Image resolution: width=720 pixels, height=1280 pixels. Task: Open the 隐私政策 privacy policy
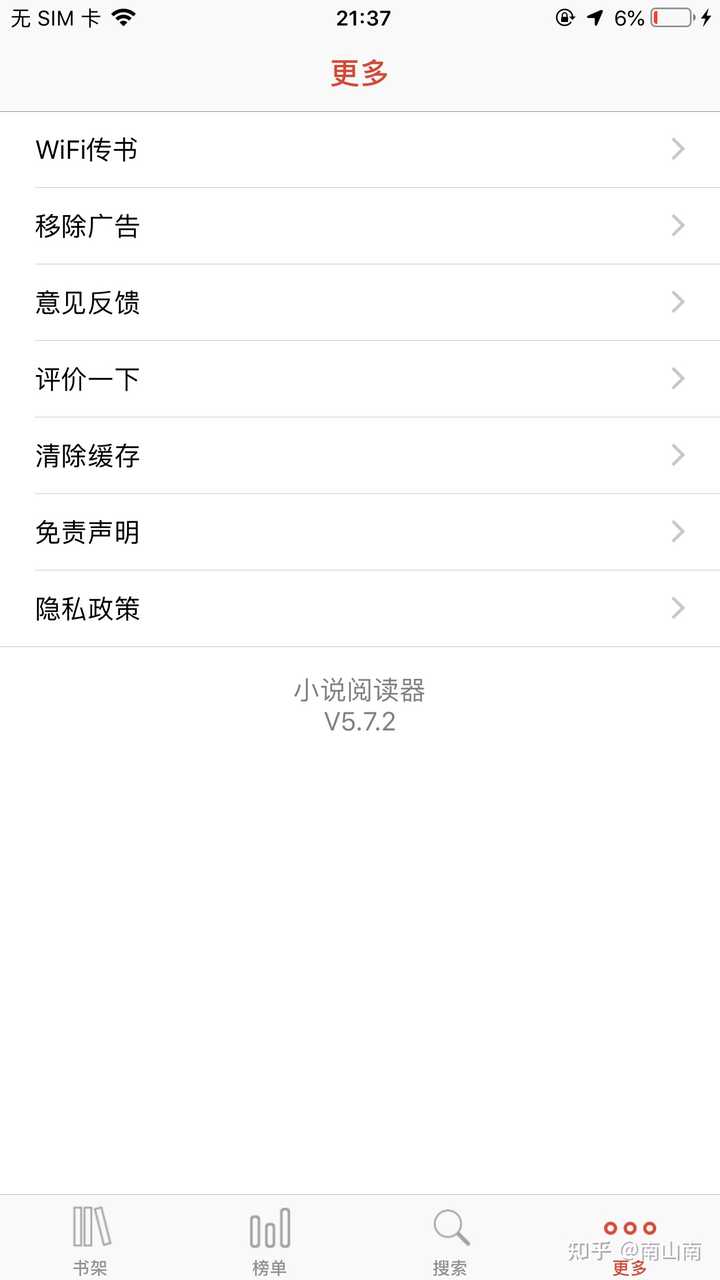(x=360, y=608)
